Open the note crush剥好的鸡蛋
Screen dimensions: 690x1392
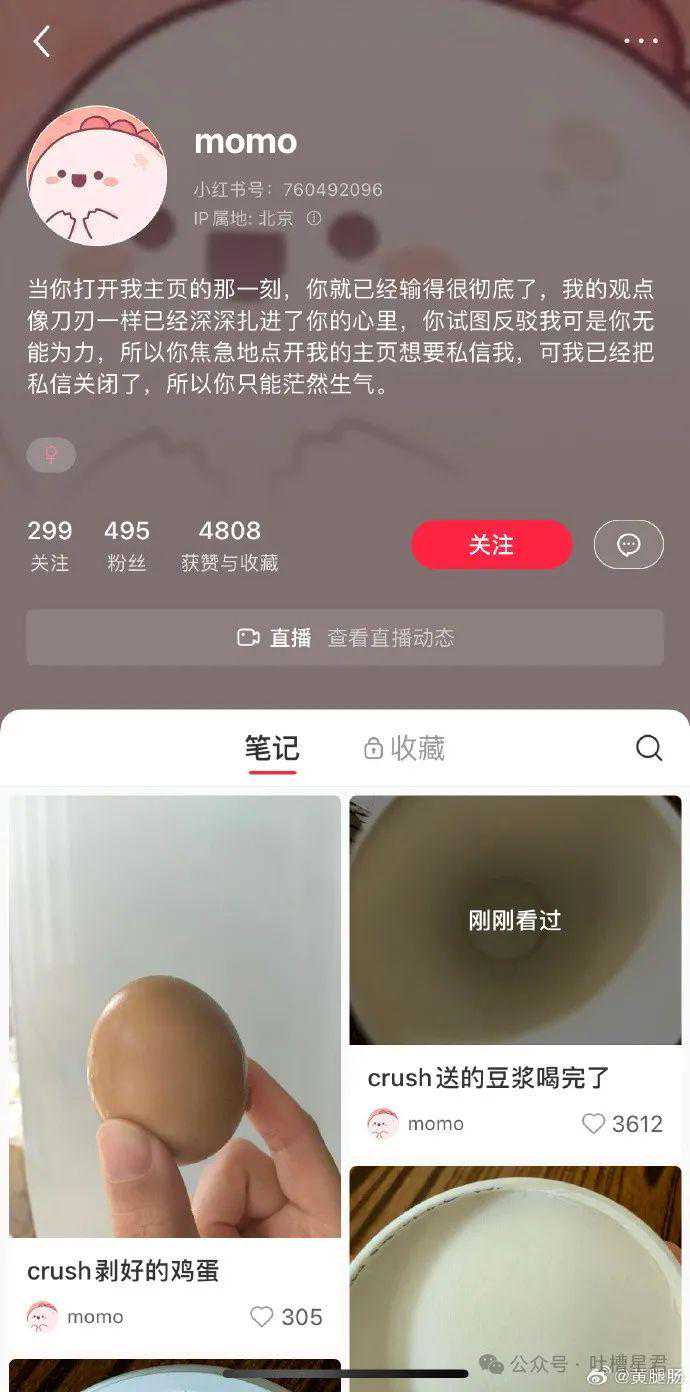click(x=175, y=1015)
